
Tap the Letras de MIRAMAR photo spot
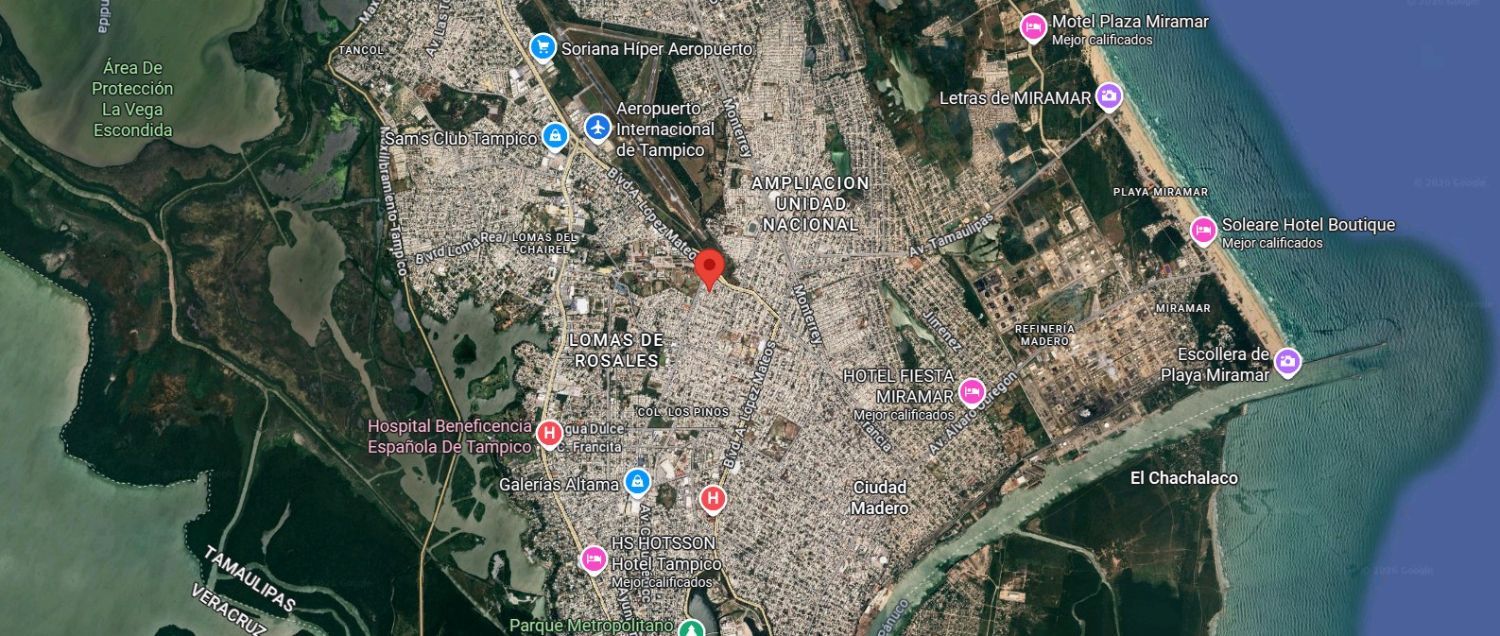1108,97
